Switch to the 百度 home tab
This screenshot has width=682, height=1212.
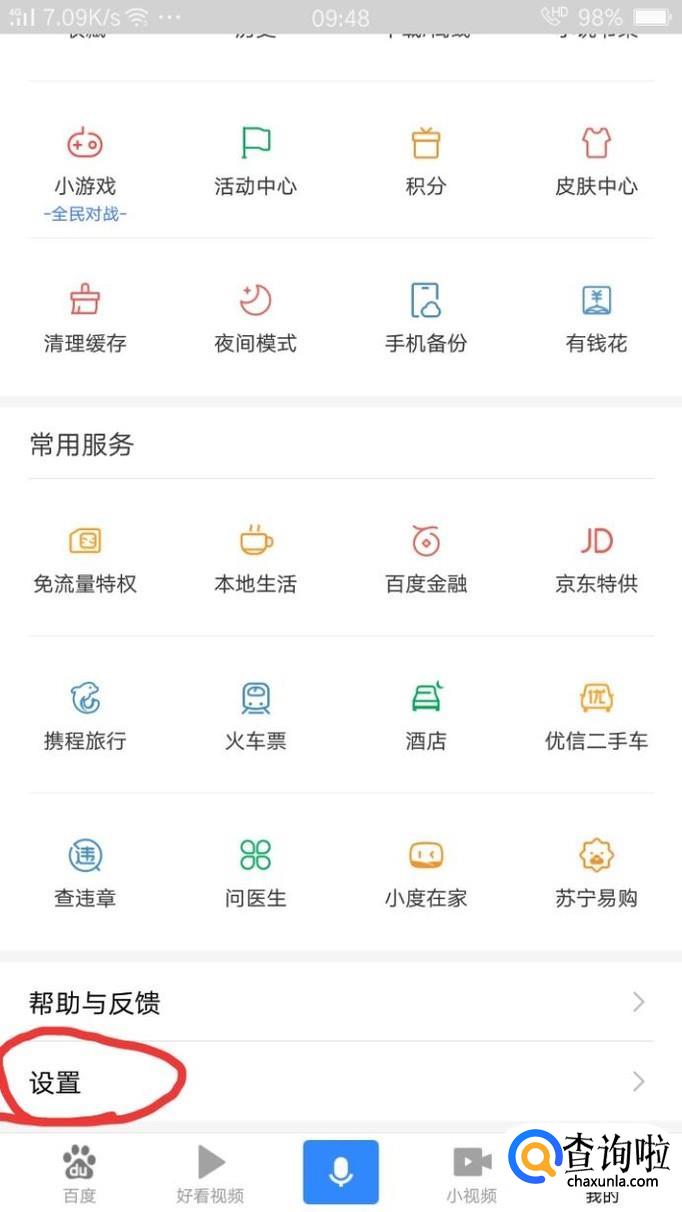point(80,1173)
